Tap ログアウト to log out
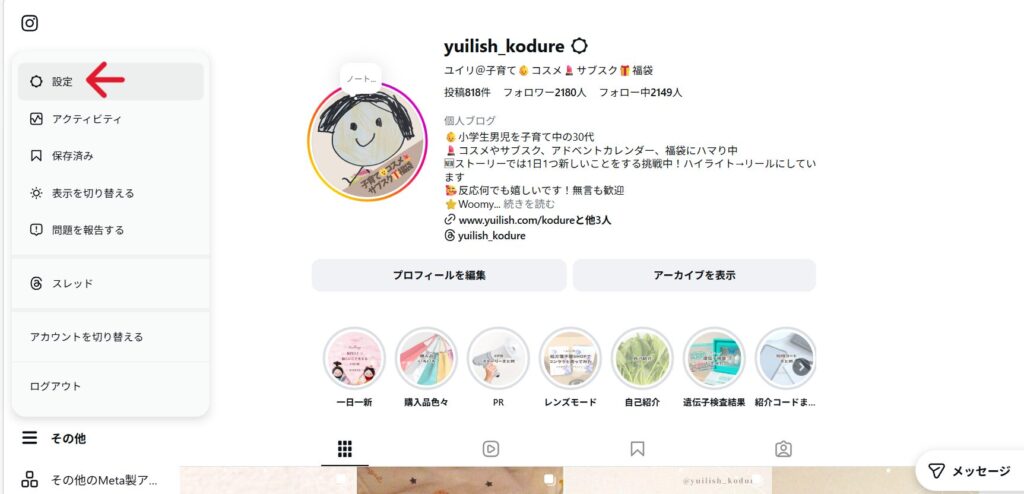1024x494 pixels. (56, 386)
